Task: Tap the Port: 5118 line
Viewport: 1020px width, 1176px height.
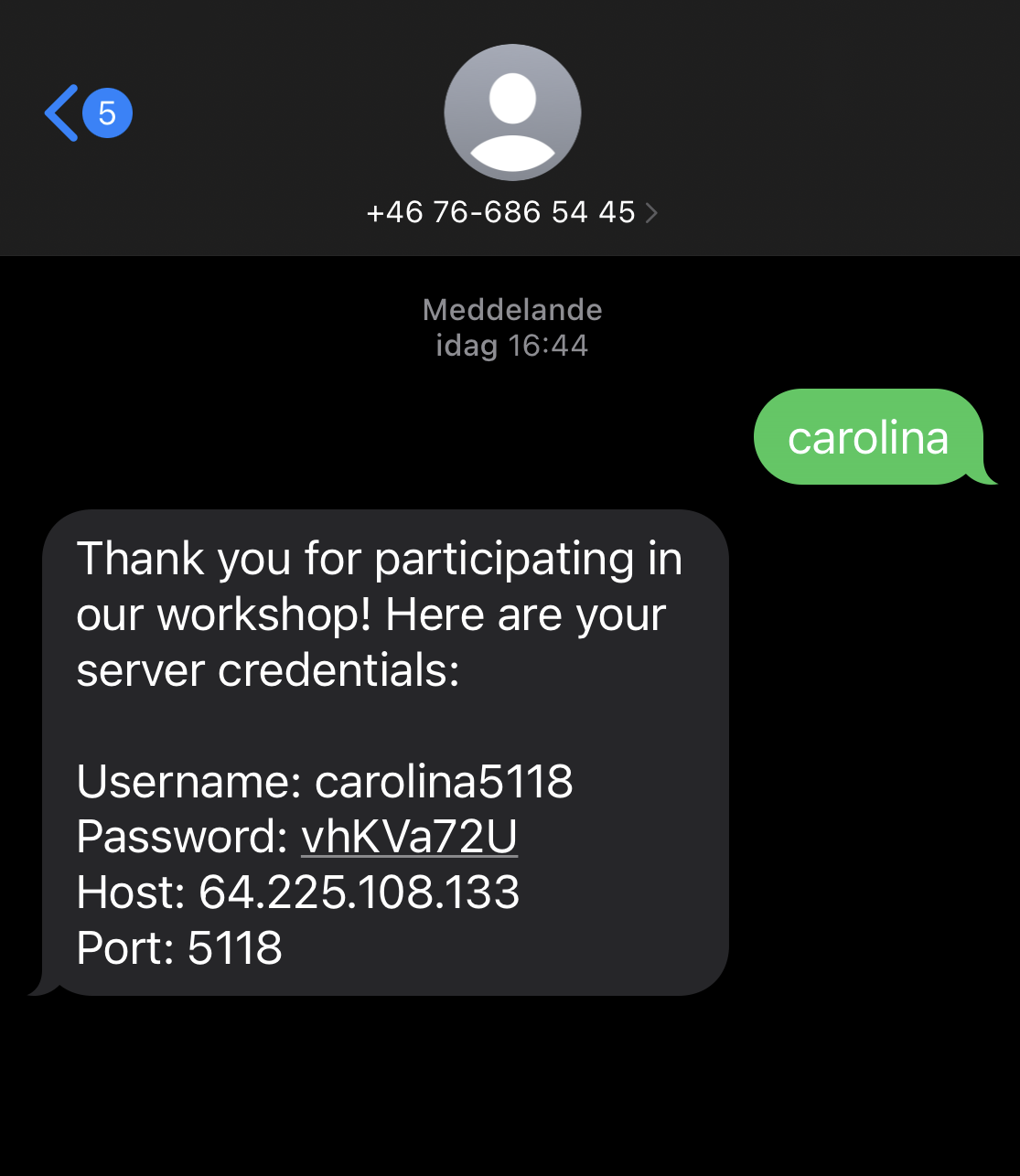Action: tap(179, 949)
